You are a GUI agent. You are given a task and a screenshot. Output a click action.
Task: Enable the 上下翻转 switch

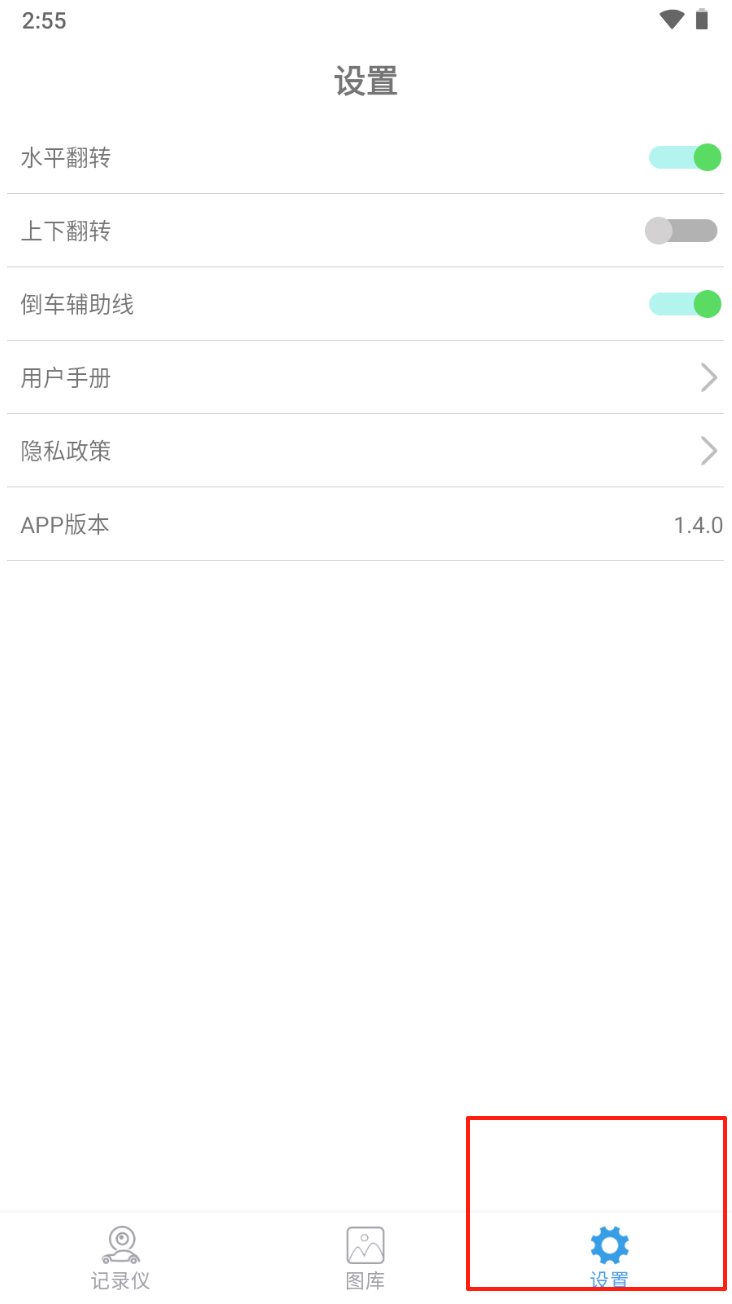tap(681, 231)
